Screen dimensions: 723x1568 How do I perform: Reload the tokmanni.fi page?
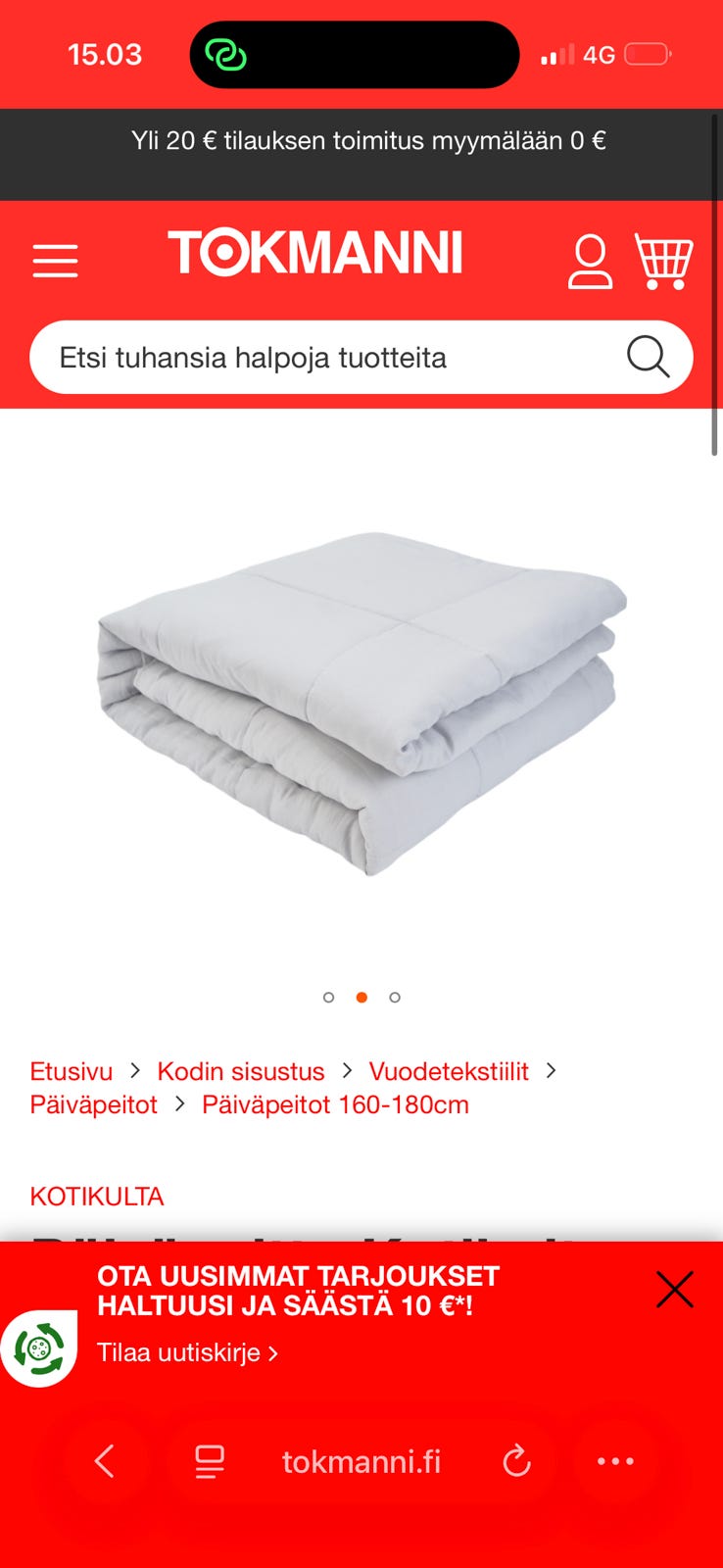(x=516, y=1462)
